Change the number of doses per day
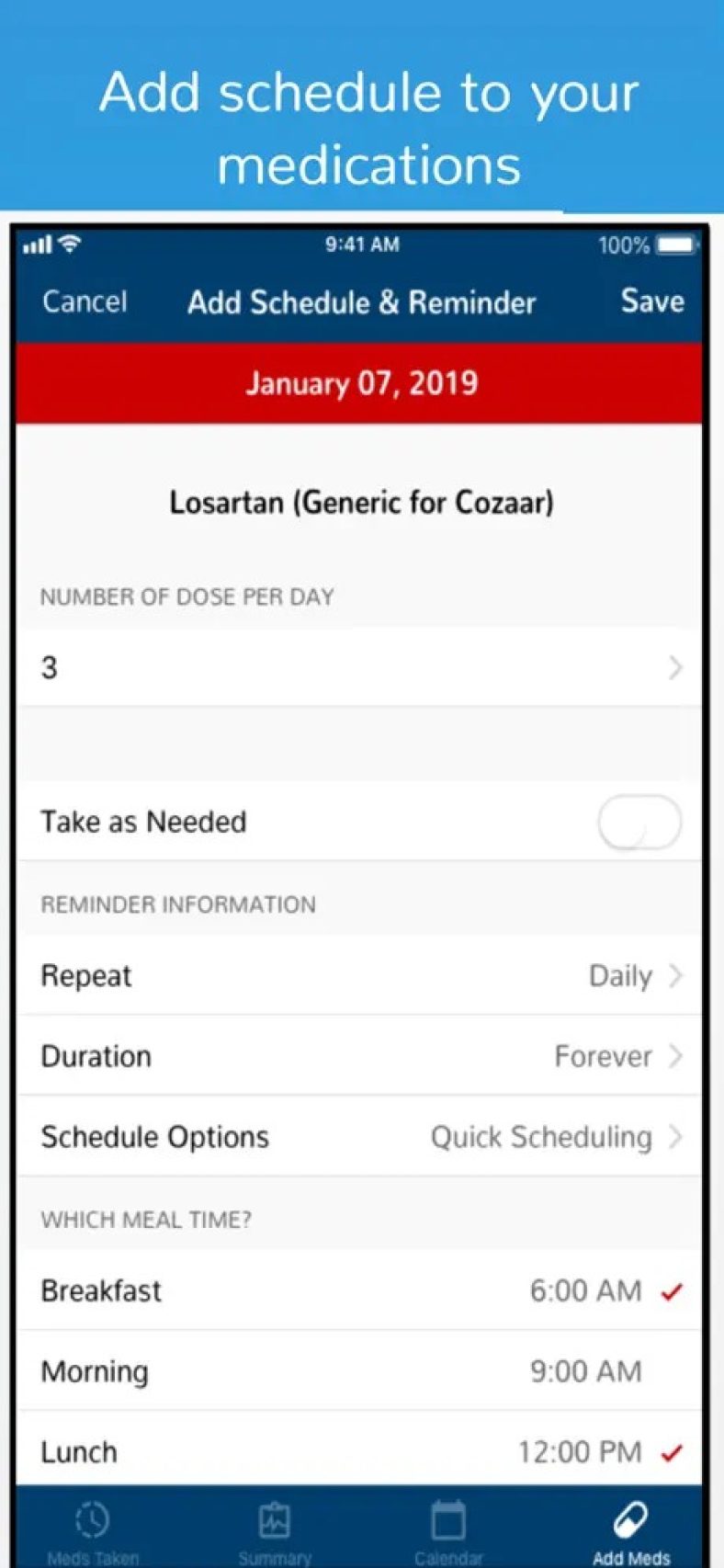Image resolution: width=724 pixels, height=1568 pixels. click(362, 667)
